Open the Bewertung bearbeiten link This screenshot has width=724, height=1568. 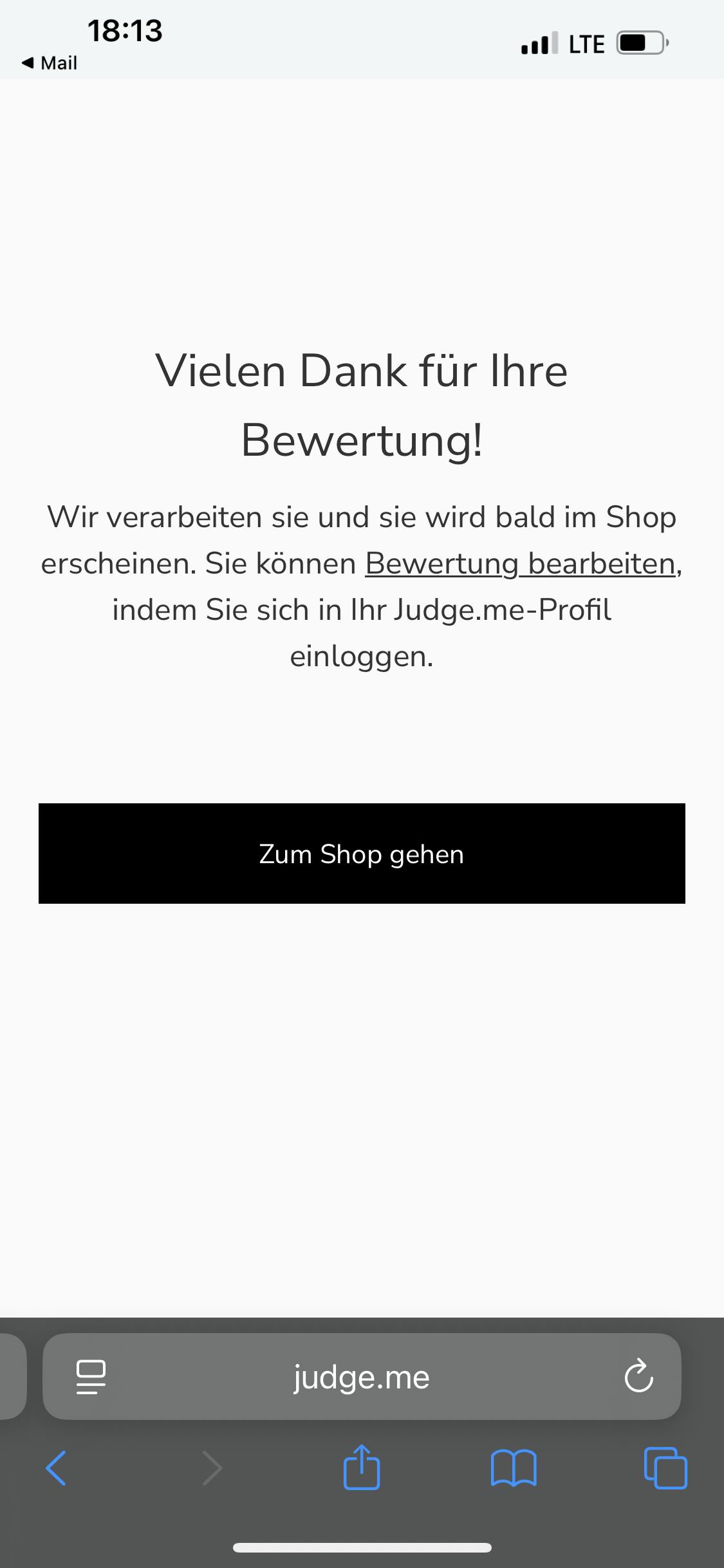pyautogui.click(x=520, y=564)
